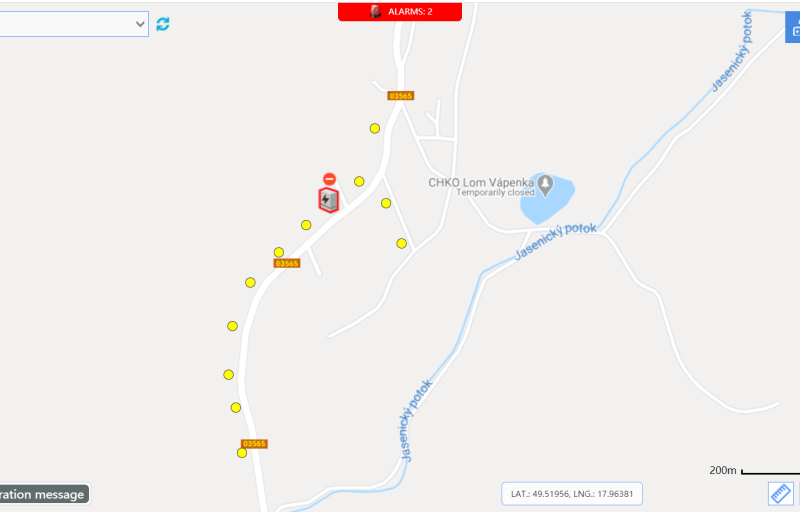This screenshot has width=800, height=512.
Task: Open the partly hidden "ration message" button
Action: pos(44,494)
